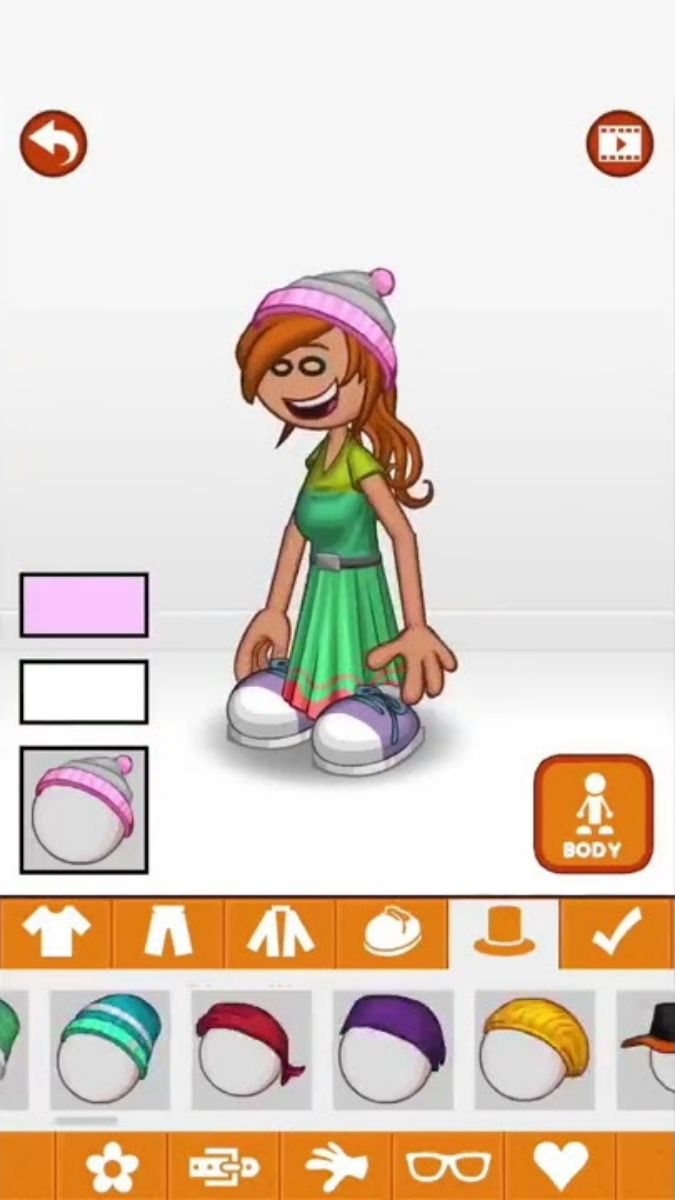This screenshot has height=1200, width=675.
Task: Select the hats category tab
Action: [x=503, y=933]
